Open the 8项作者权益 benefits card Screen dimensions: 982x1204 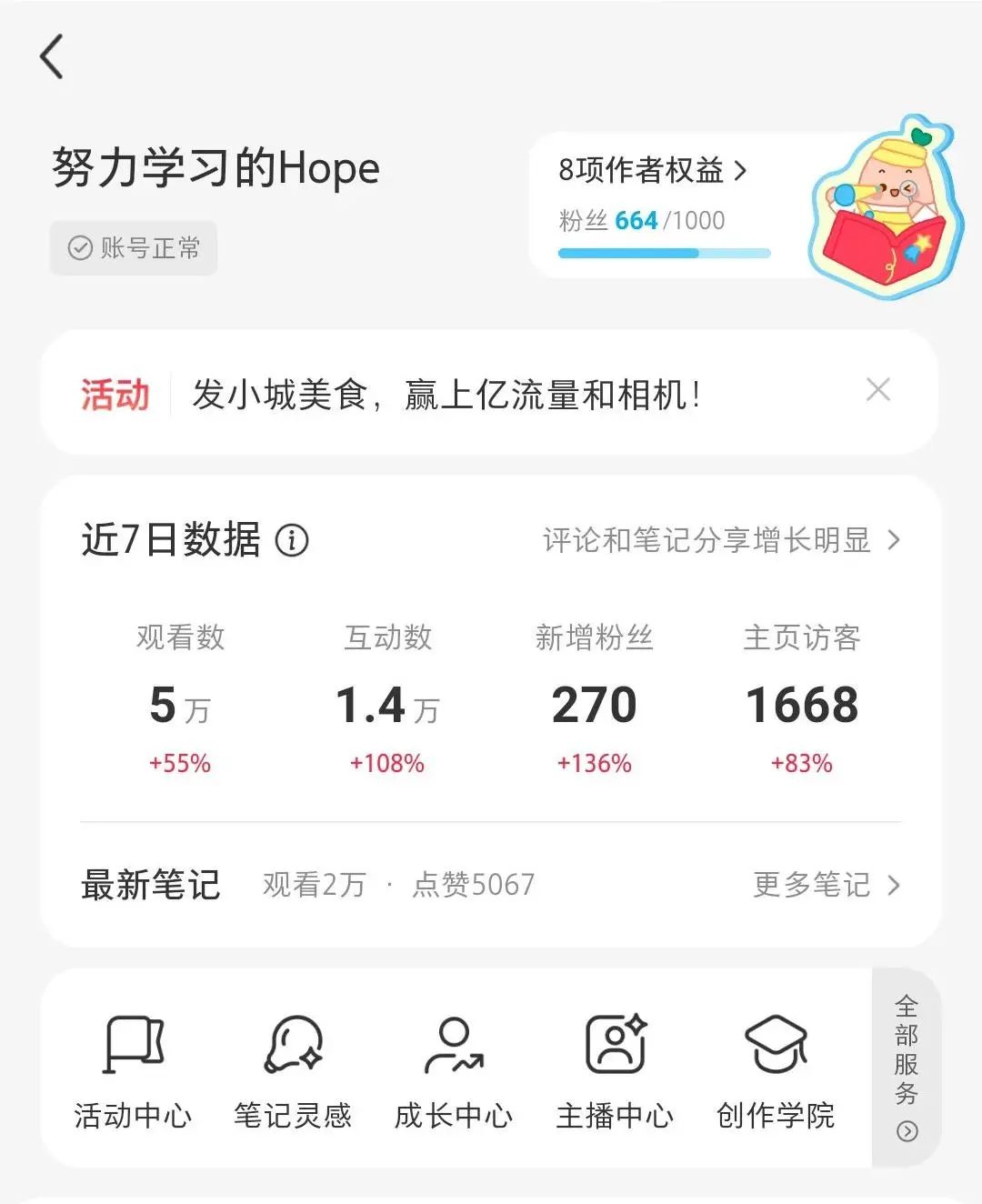pos(652,170)
